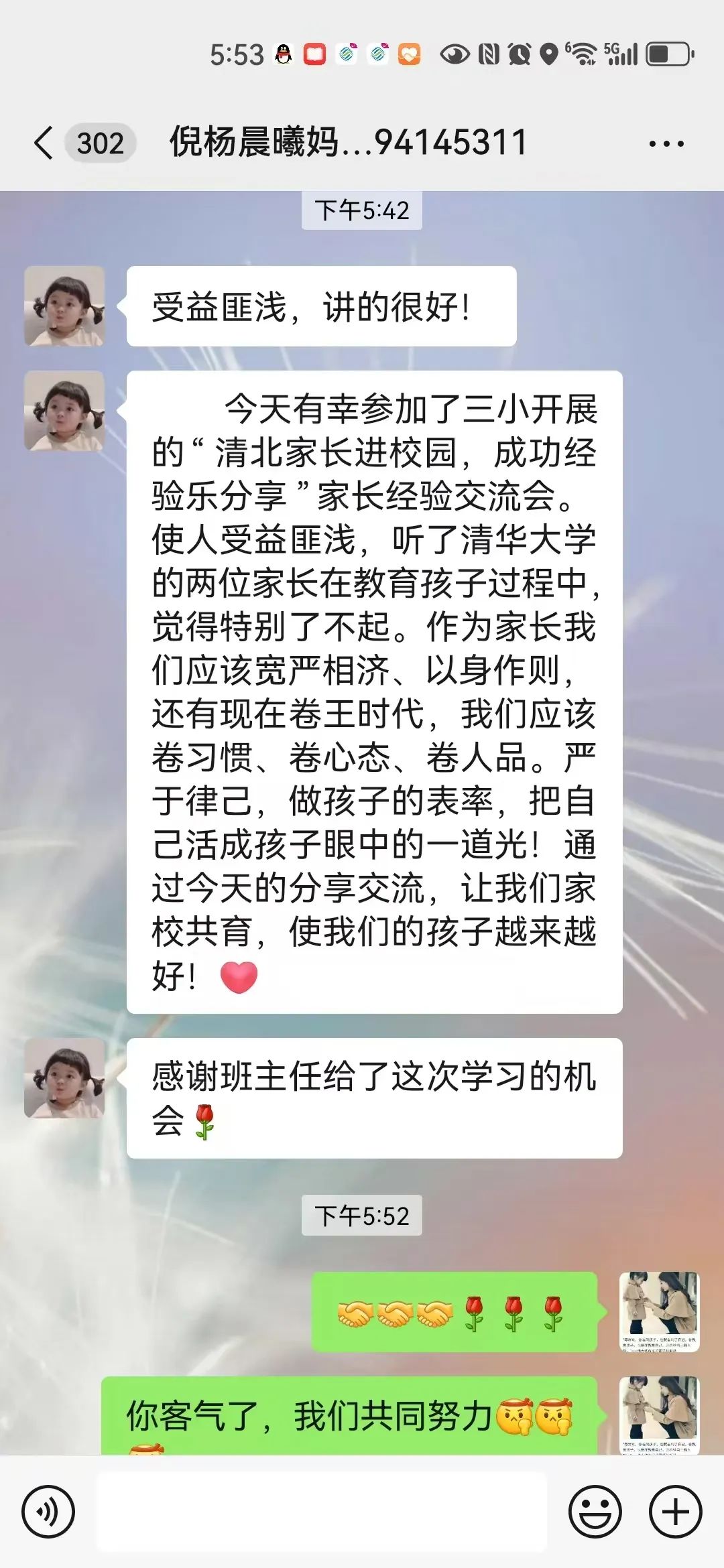
Task: Open the emoji sticker panel
Action: point(595,1512)
